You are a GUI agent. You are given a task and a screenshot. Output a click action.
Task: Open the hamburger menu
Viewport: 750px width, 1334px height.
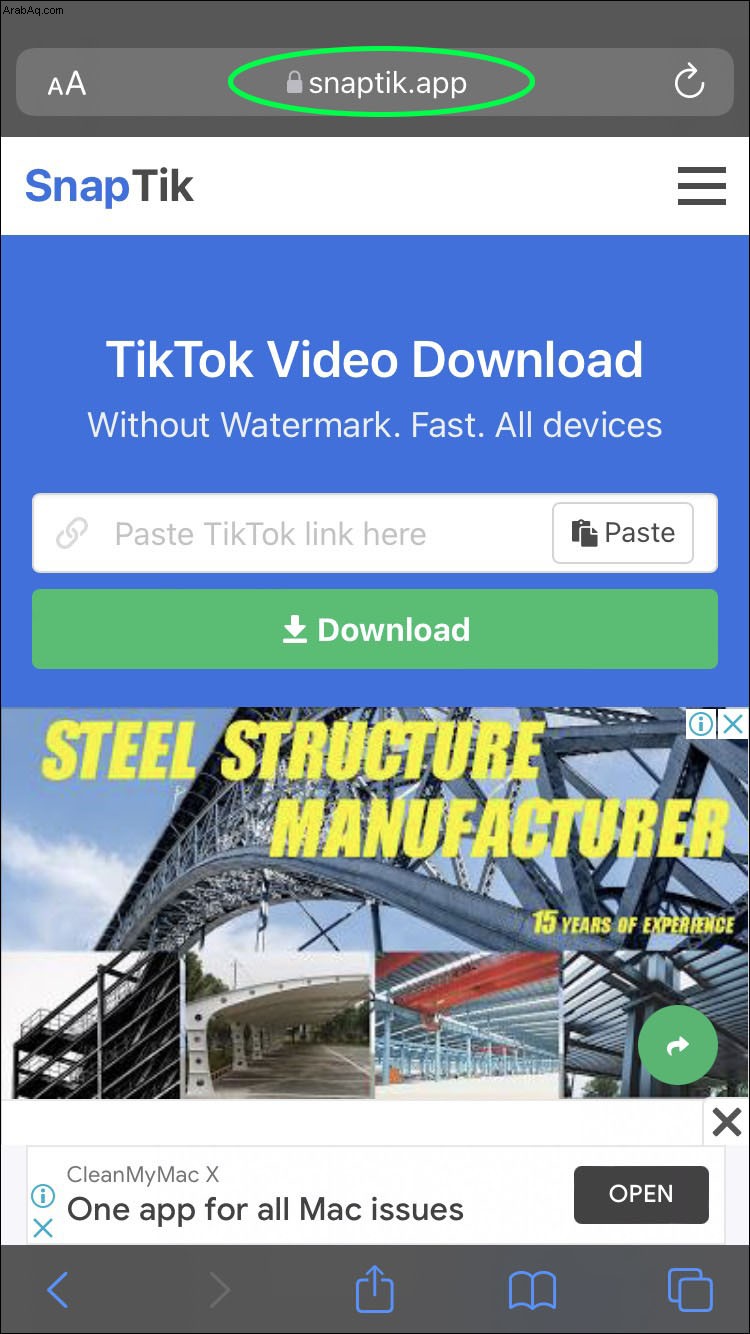tap(701, 186)
